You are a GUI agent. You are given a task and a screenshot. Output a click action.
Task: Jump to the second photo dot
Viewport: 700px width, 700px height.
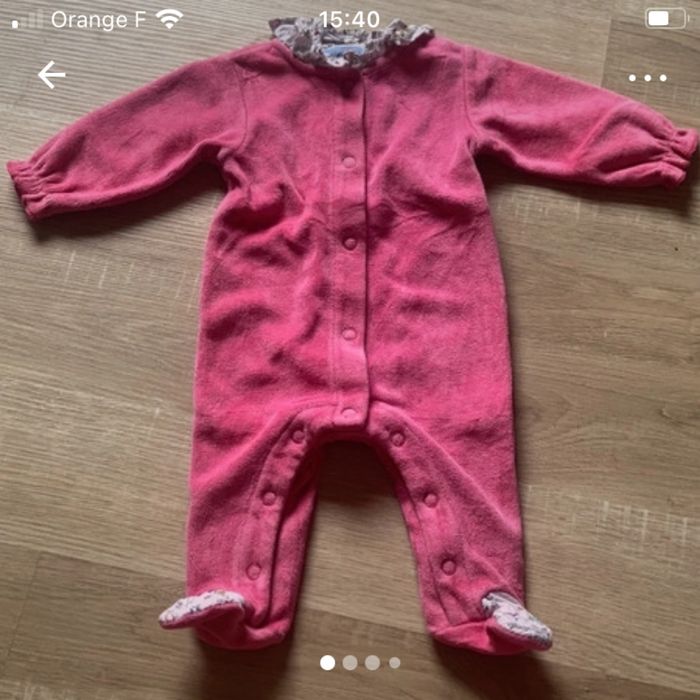tap(350, 662)
